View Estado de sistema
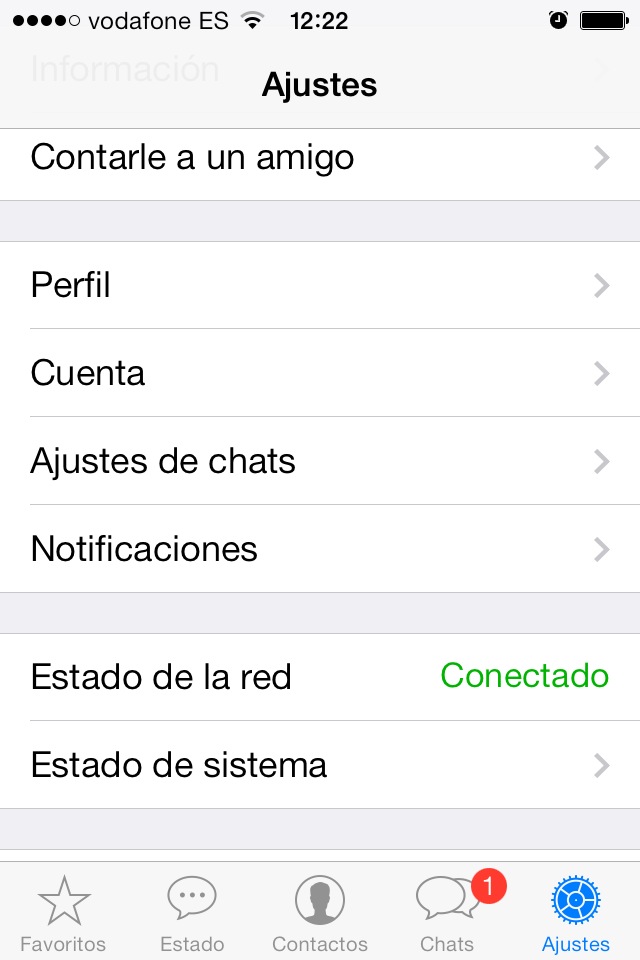 coord(320,766)
